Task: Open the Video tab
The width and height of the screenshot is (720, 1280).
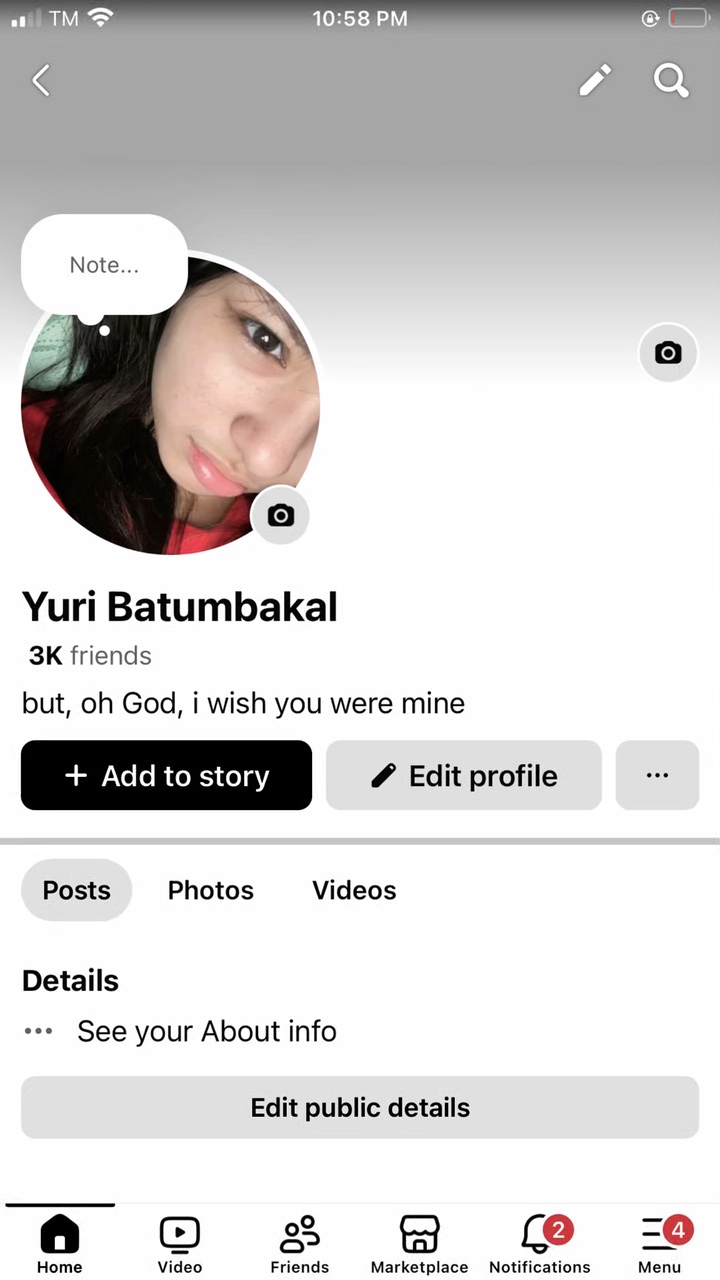Action: pos(180,1244)
